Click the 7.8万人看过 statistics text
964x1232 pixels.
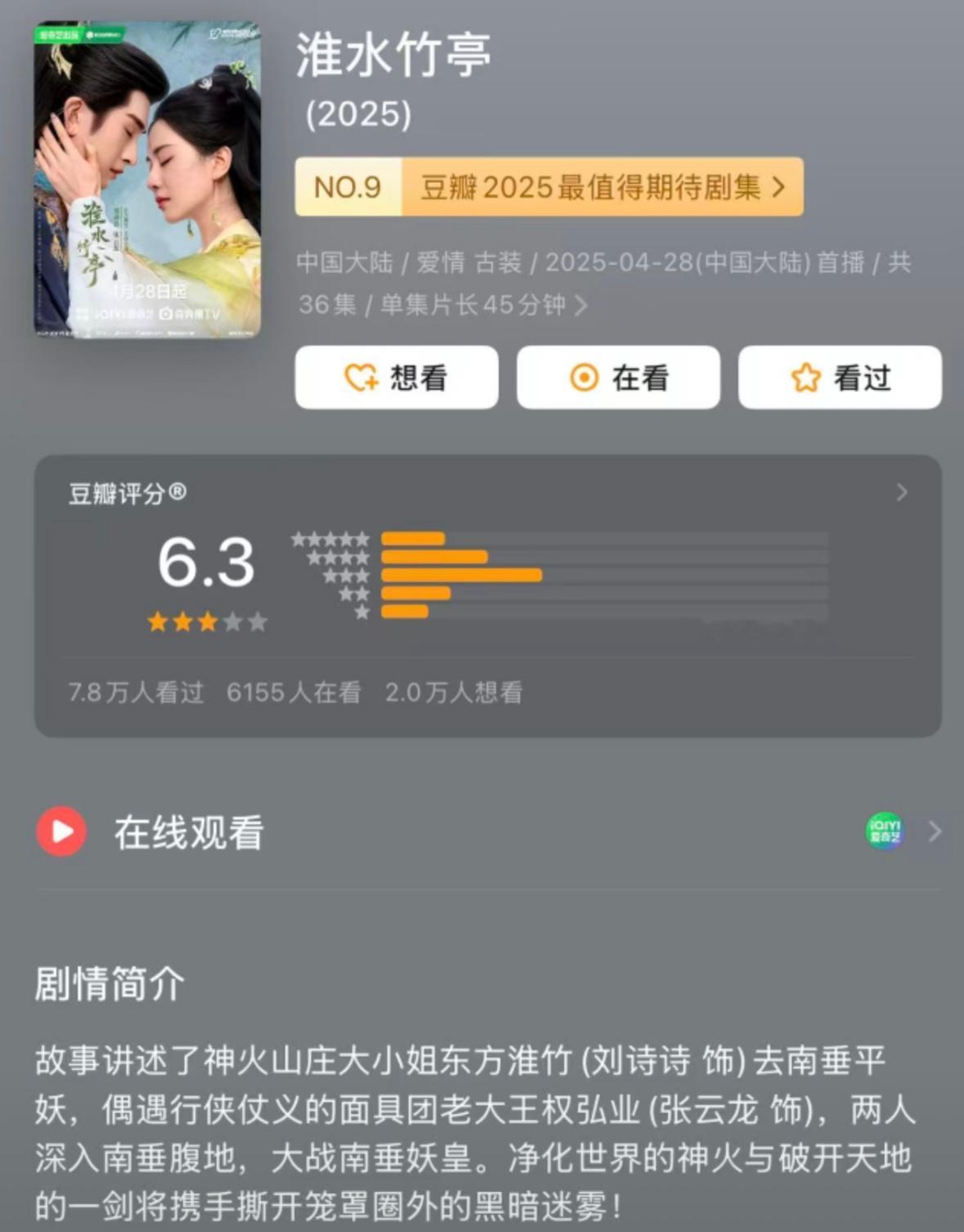click(136, 692)
